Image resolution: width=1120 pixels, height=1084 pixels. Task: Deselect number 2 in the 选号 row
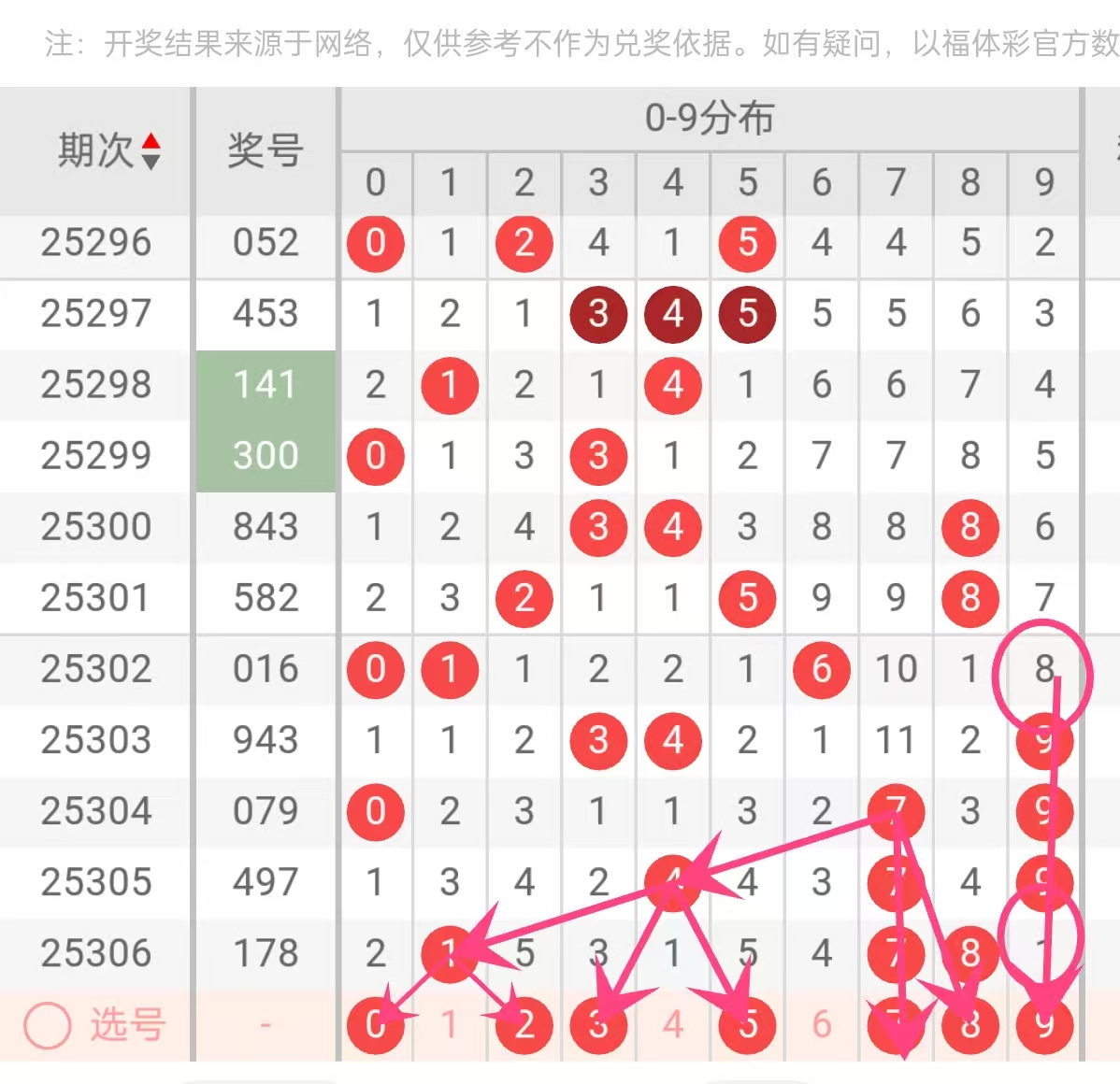click(524, 1024)
